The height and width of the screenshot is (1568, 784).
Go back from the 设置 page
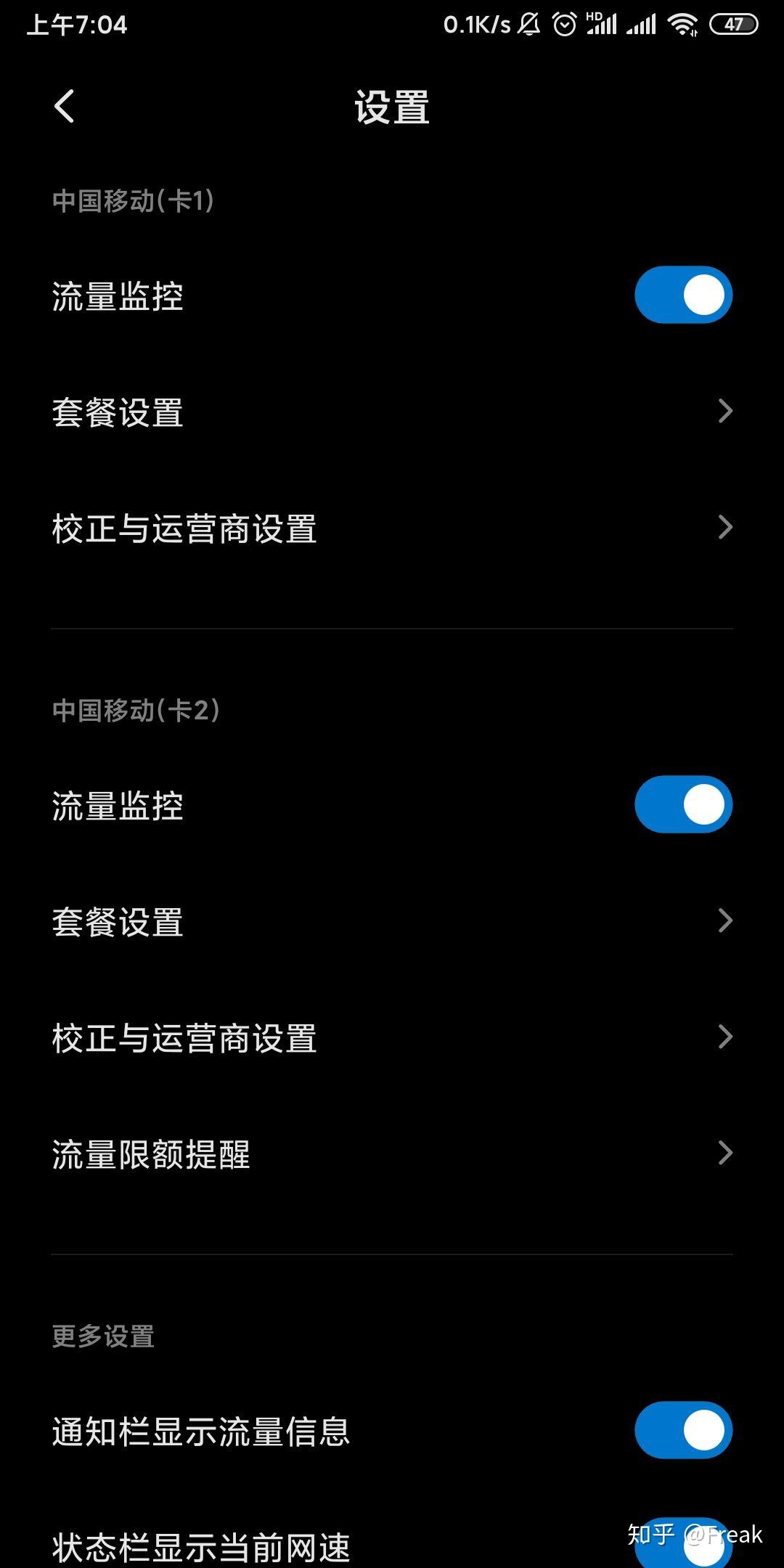click(x=64, y=107)
